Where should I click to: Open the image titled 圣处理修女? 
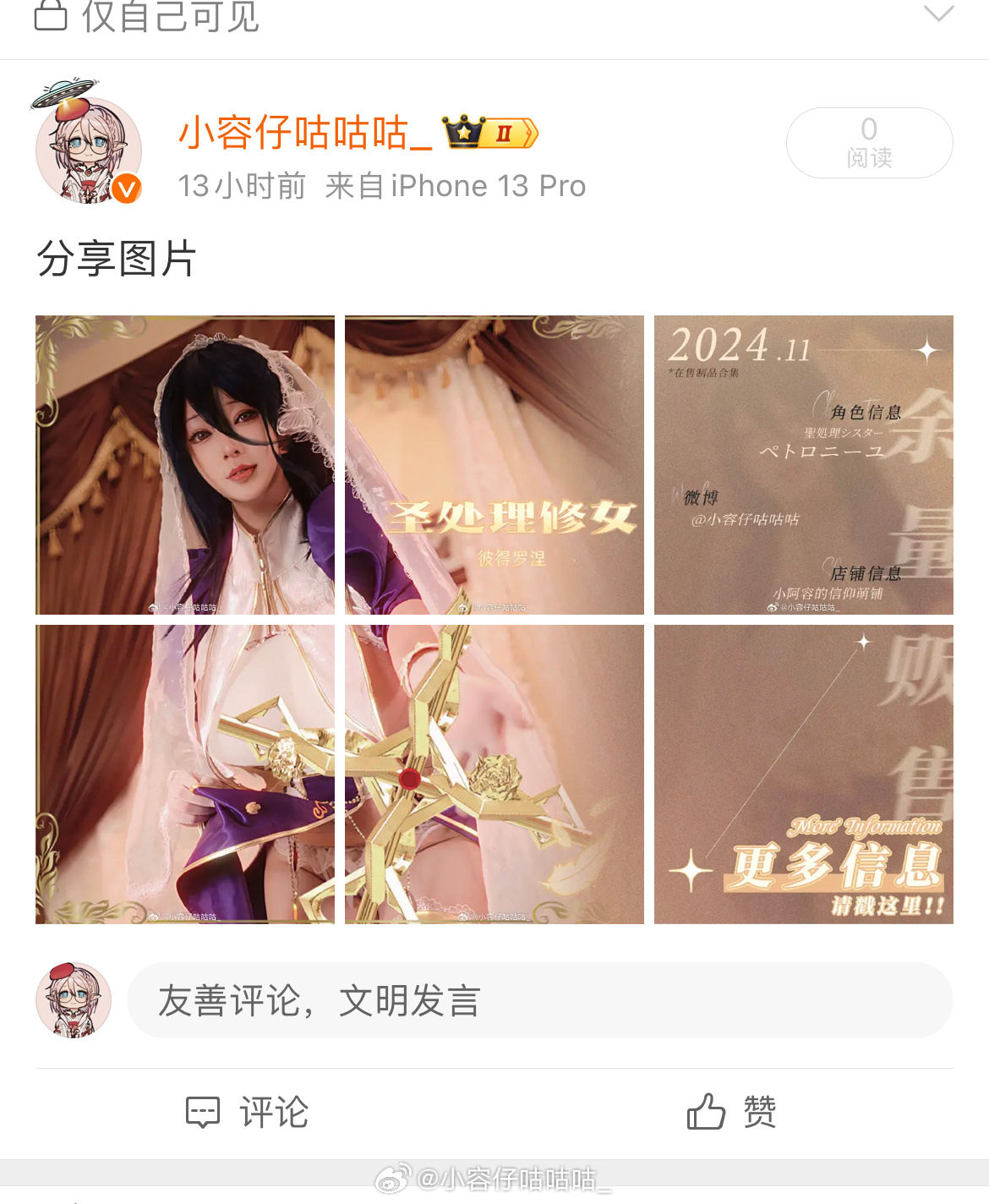494,465
